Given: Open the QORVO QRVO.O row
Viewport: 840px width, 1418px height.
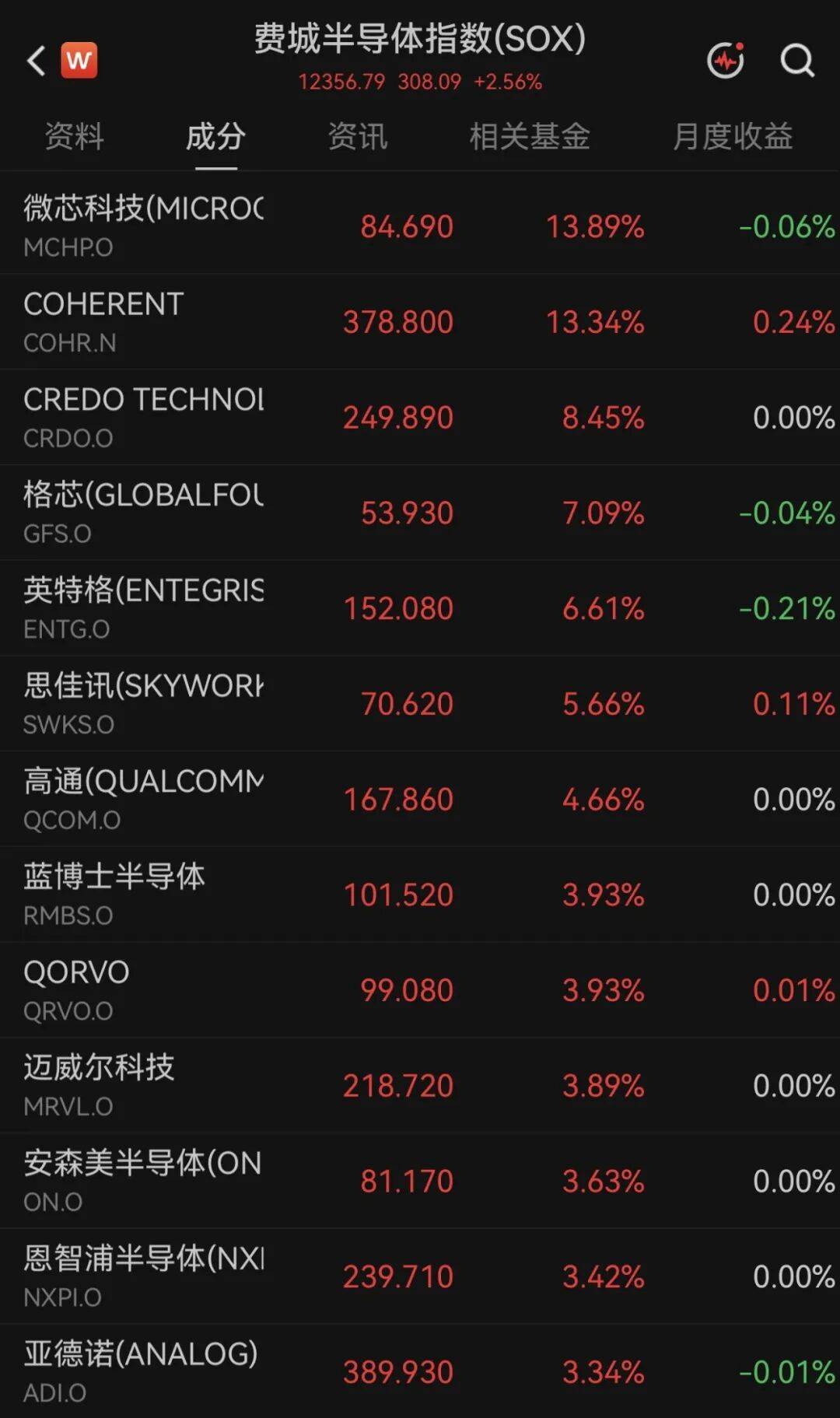Looking at the screenshot, I should coord(420,989).
